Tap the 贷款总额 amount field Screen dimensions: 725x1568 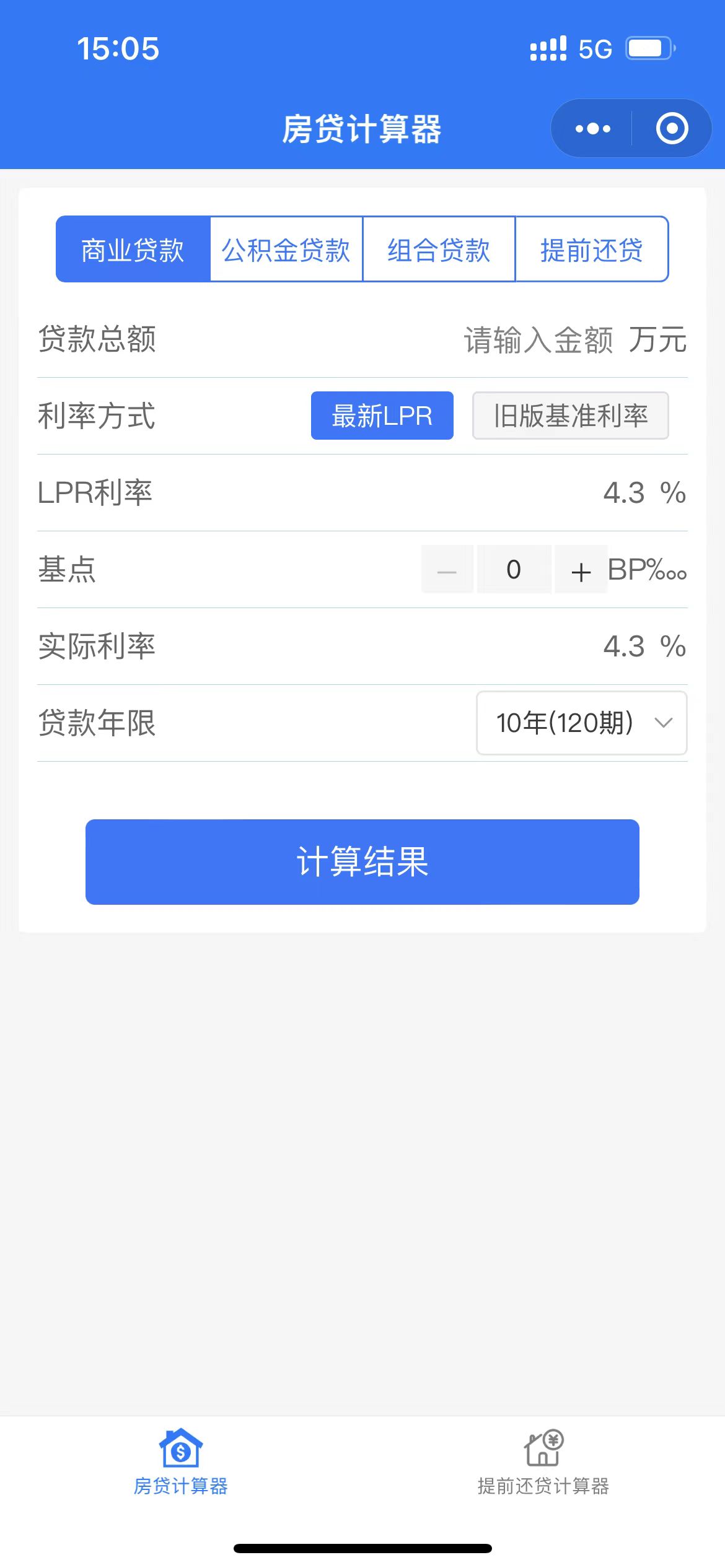pyautogui.click(x=538, y=340)
